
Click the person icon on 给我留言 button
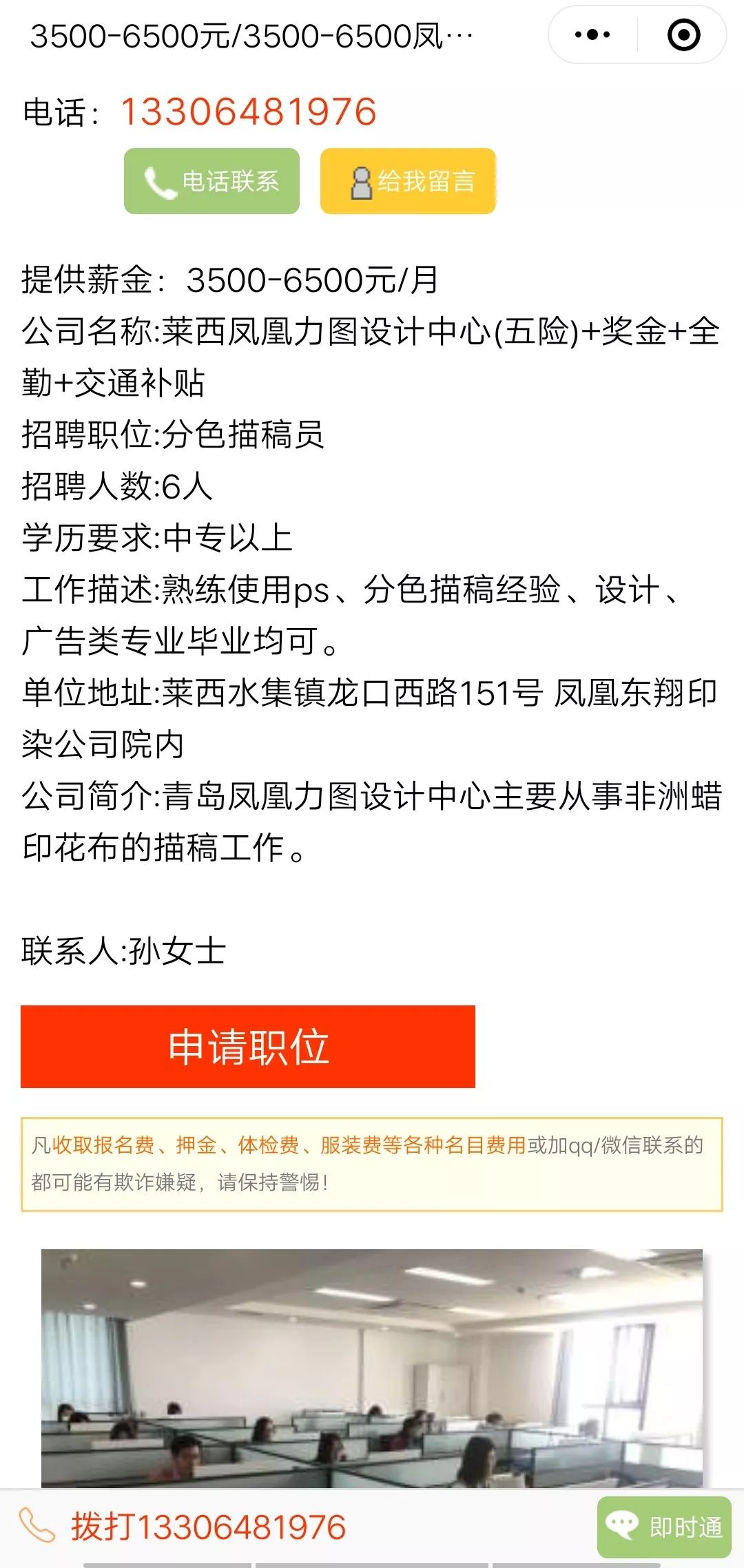pyautogui.click(x=361, y=180)
